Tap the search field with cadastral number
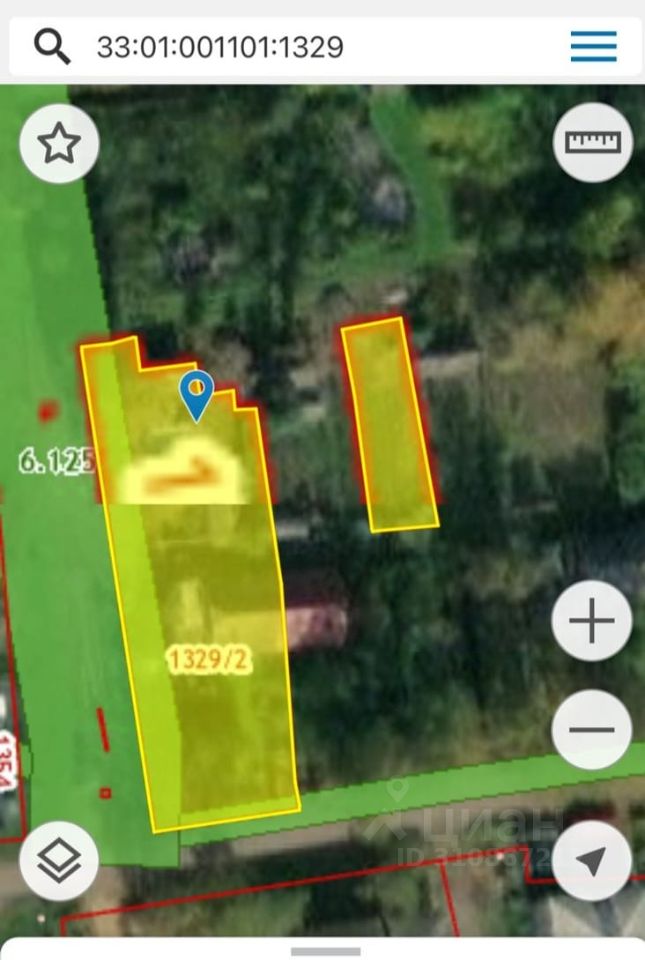This screenshot has height=960, width=645. (300, 46)
